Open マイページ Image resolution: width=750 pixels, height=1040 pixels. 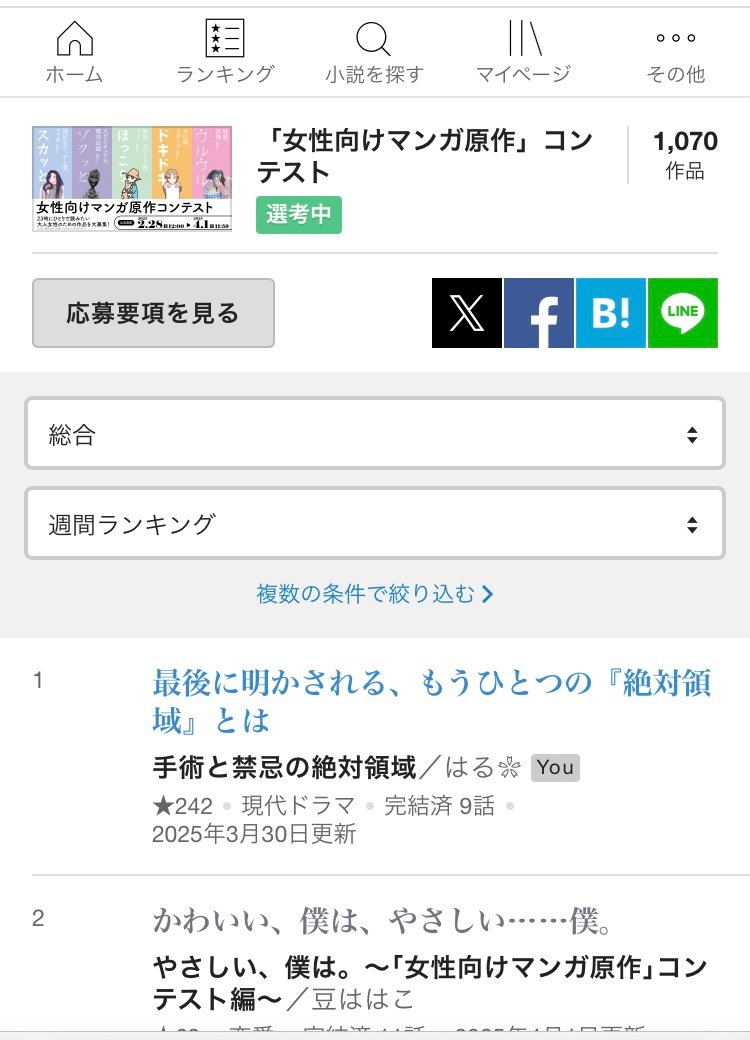tap(524, 52)
